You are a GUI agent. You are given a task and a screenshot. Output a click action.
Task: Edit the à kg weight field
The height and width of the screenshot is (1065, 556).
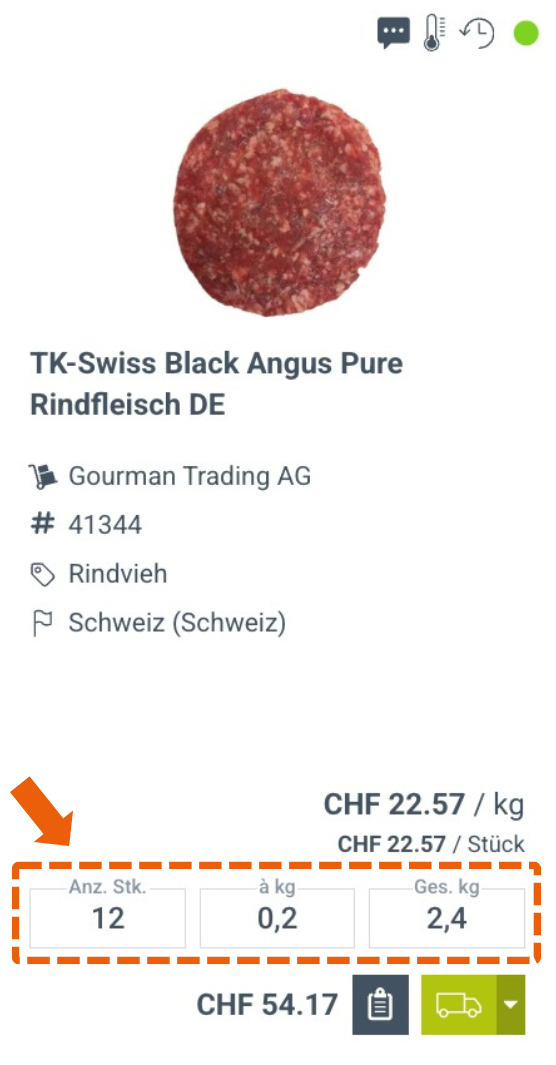pos(277,918)
